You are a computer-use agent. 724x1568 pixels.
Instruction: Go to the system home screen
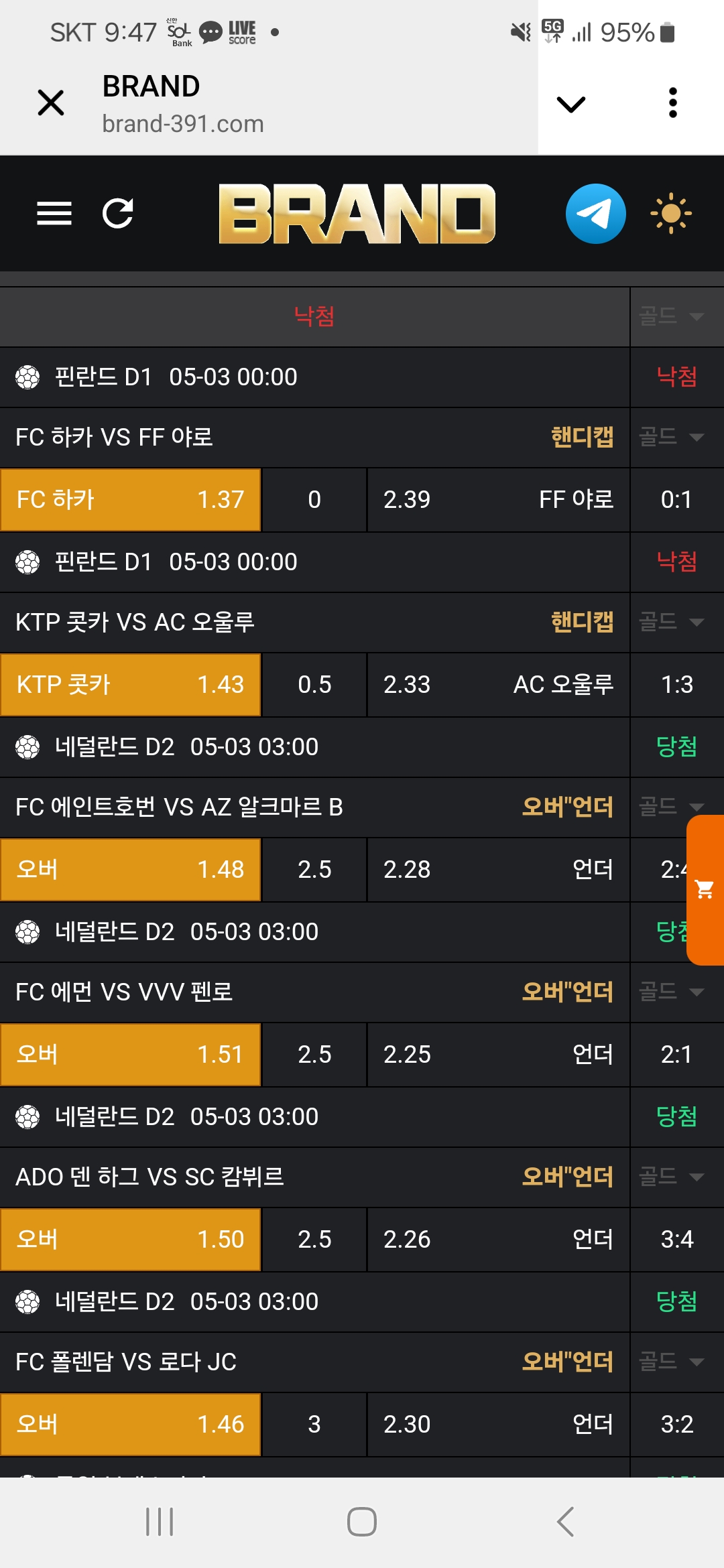point(362,1522)
